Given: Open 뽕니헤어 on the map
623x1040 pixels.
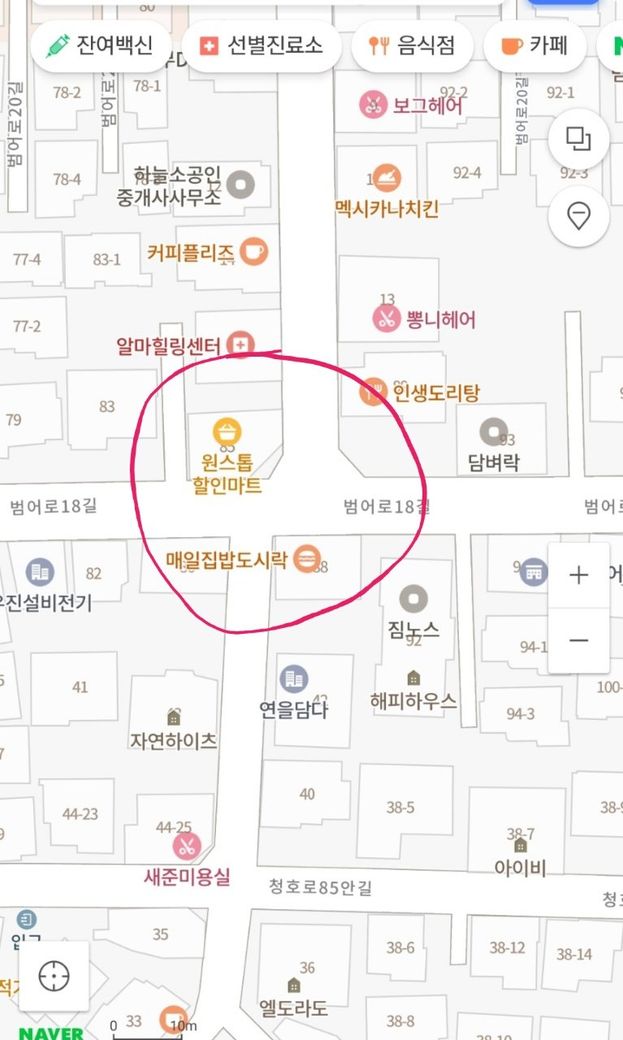Looking at the screenshot, I should click(386, 320).
